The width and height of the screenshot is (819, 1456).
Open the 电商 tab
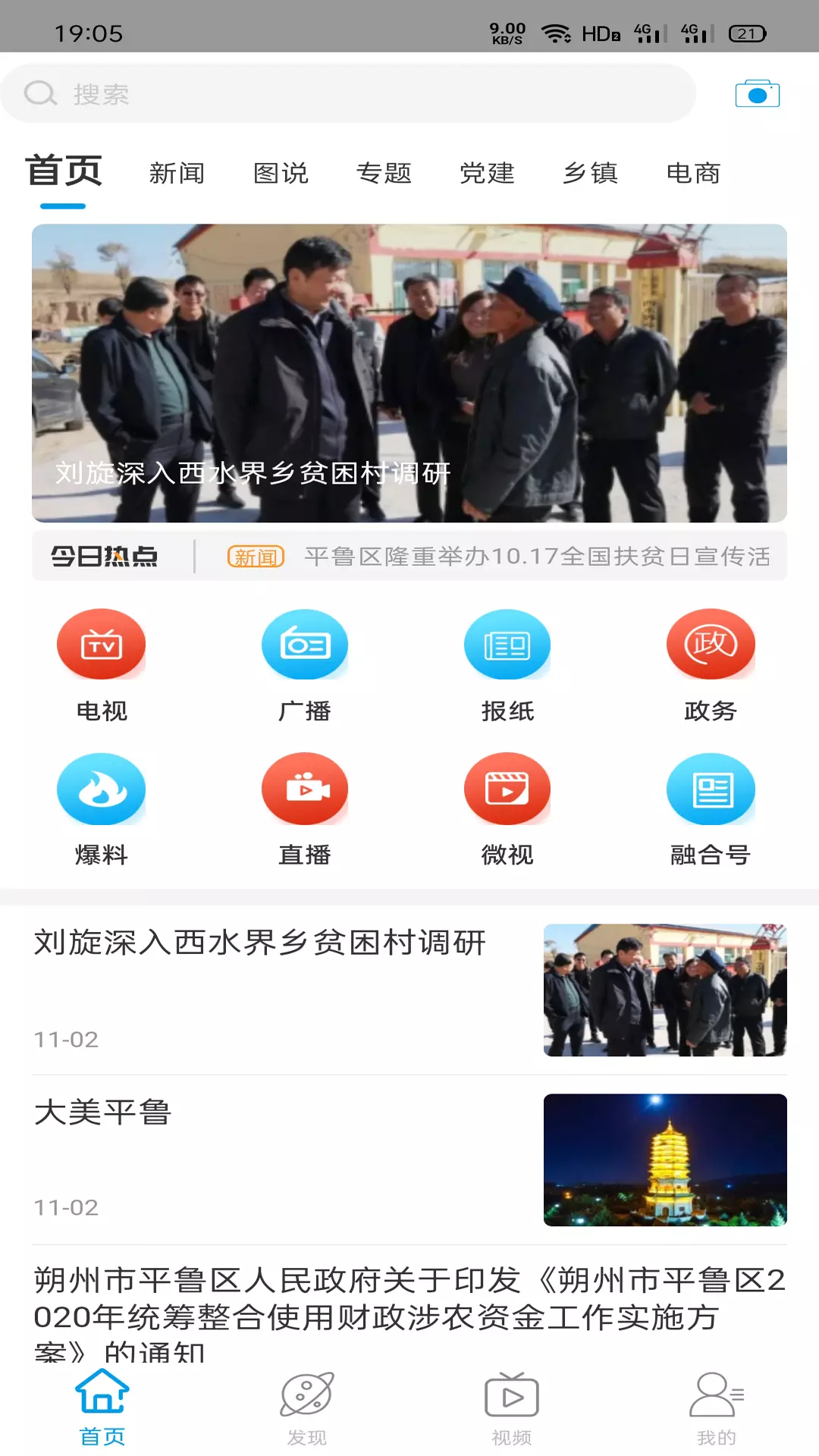point(693,173)
